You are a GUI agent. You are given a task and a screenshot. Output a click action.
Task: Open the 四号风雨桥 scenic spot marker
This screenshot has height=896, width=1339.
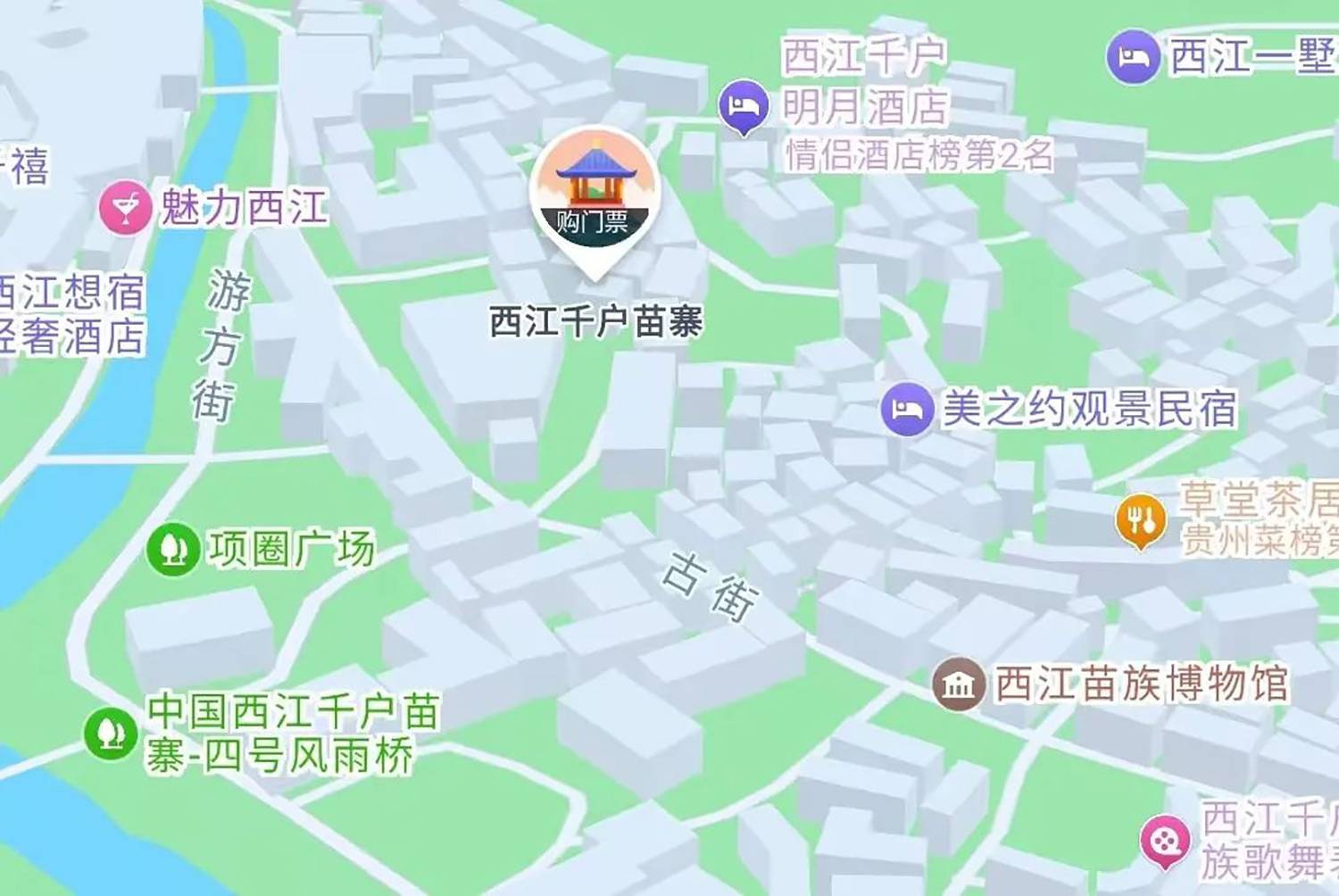pos(111,733)
